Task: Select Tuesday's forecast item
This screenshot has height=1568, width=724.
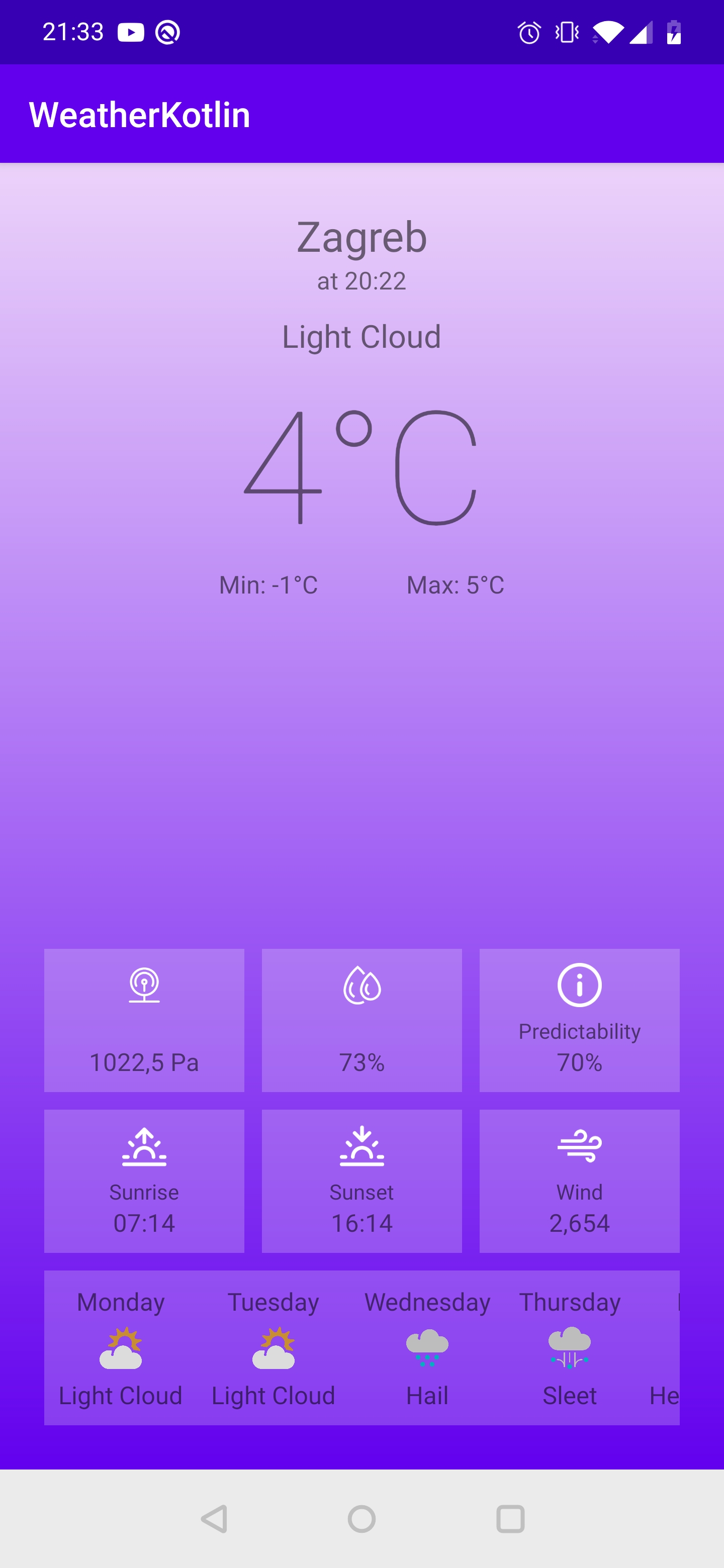Action: click(274, 1348)
